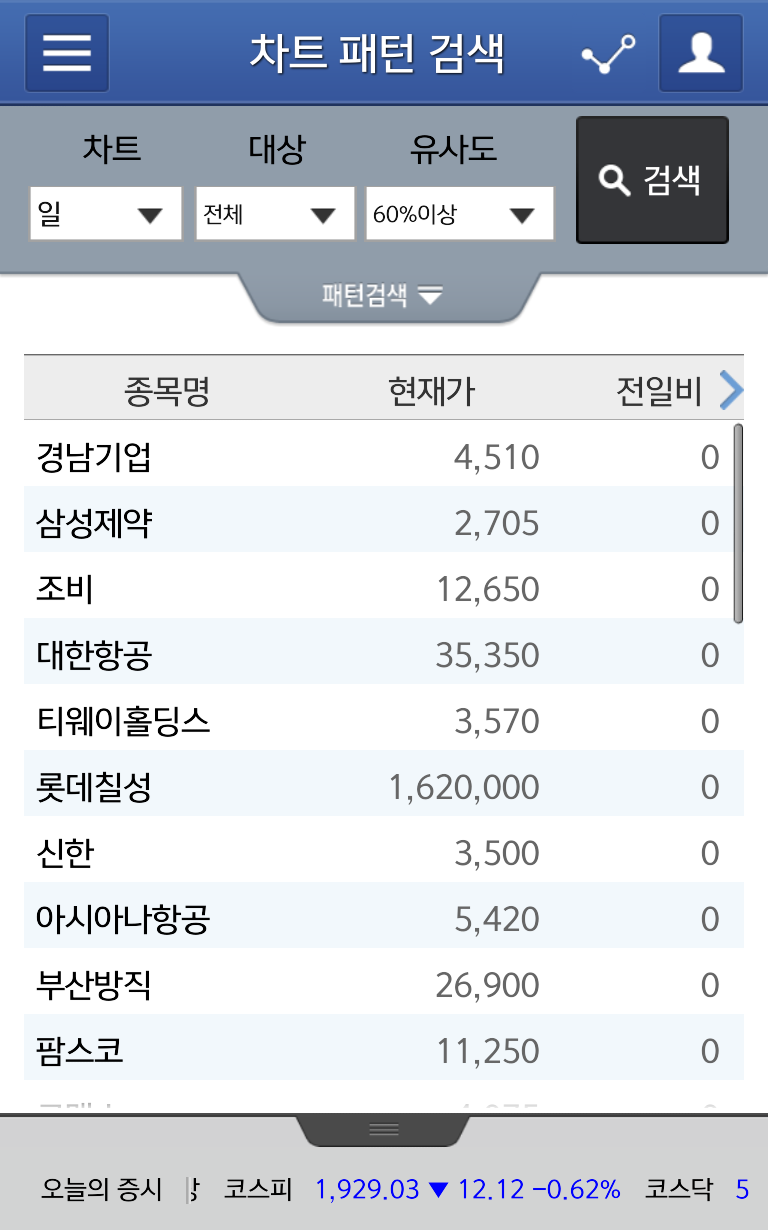Open the user profile icon
Viewport: 768px width, 1230px height.
click(x=700, y=53)
